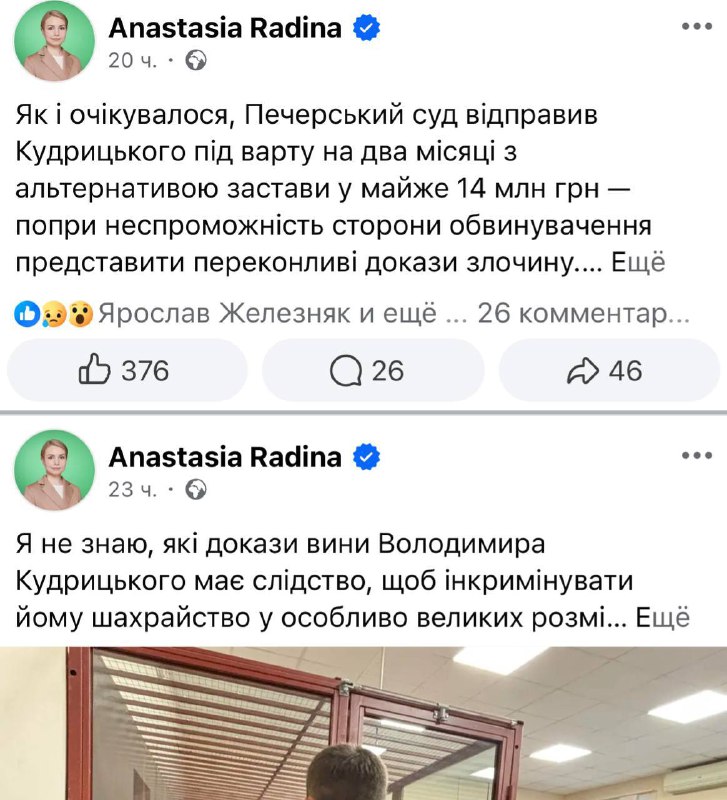Open Anastasia Radina's profile from 20 ч. post
The height and width of the screenshot is (800, 727).
(x=224, y=29)
